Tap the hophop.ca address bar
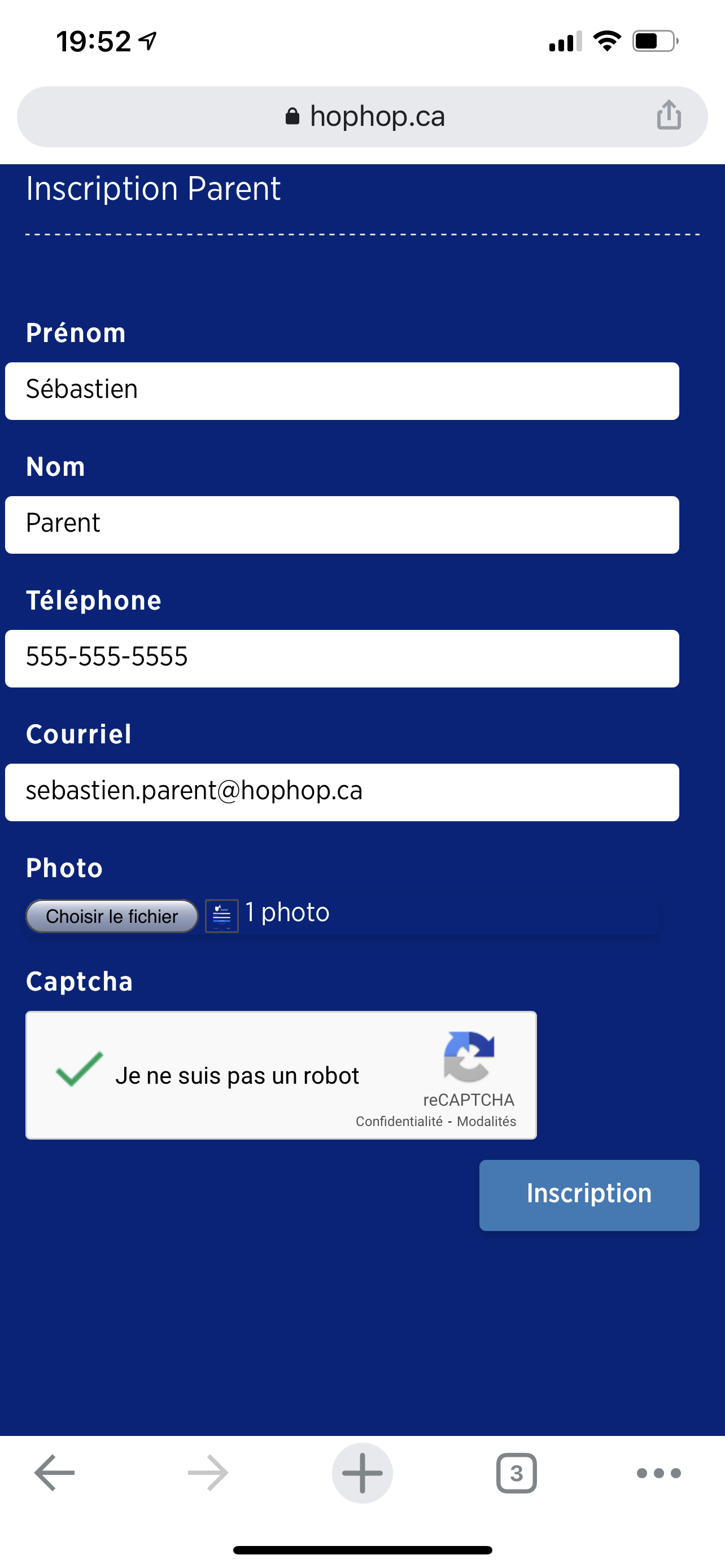The width and height of the screenshot is (725, 1568). point(362,117)
